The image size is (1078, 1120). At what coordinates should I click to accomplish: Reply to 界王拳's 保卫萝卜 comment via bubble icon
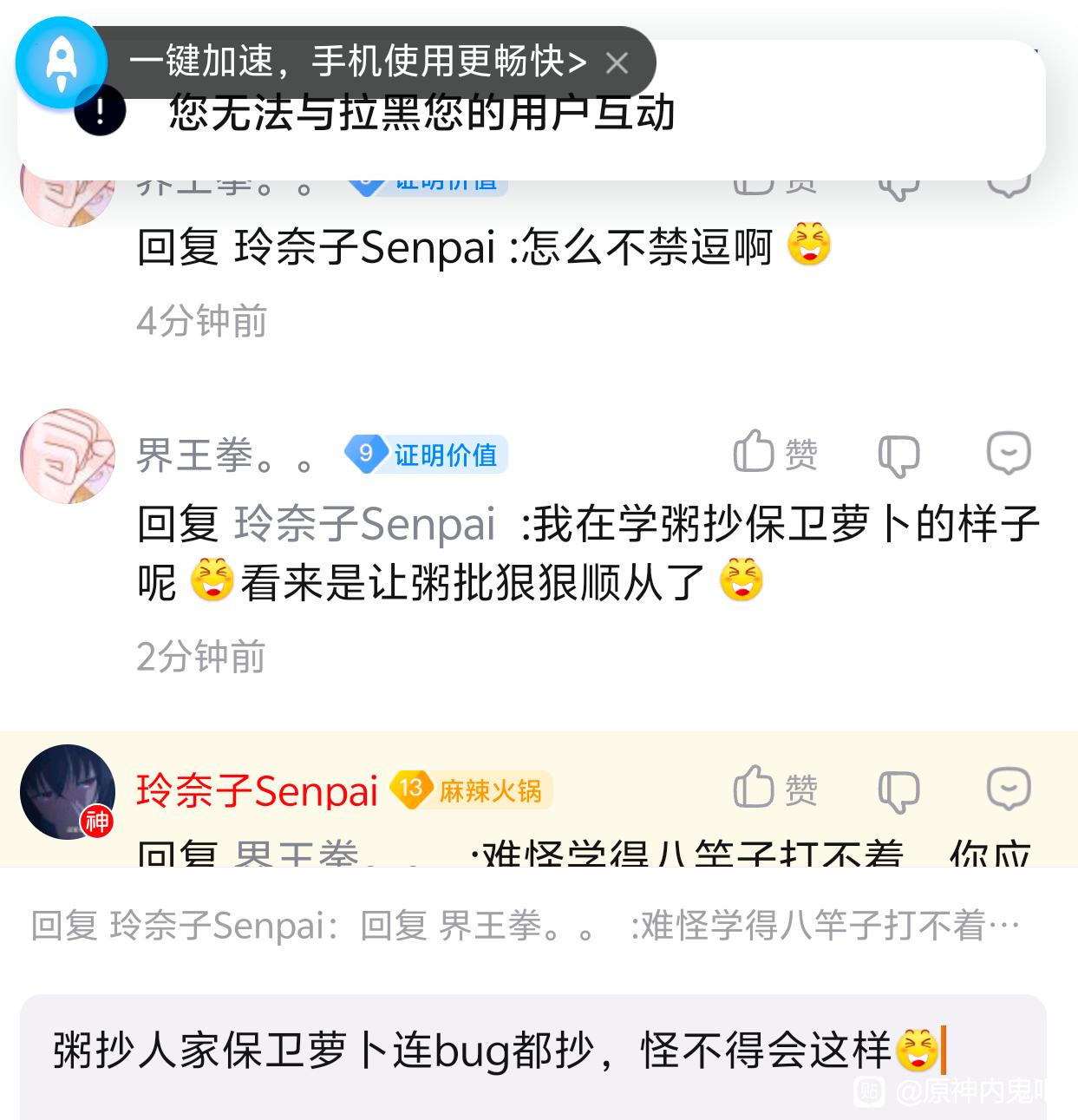click(x=1009, y=453)
